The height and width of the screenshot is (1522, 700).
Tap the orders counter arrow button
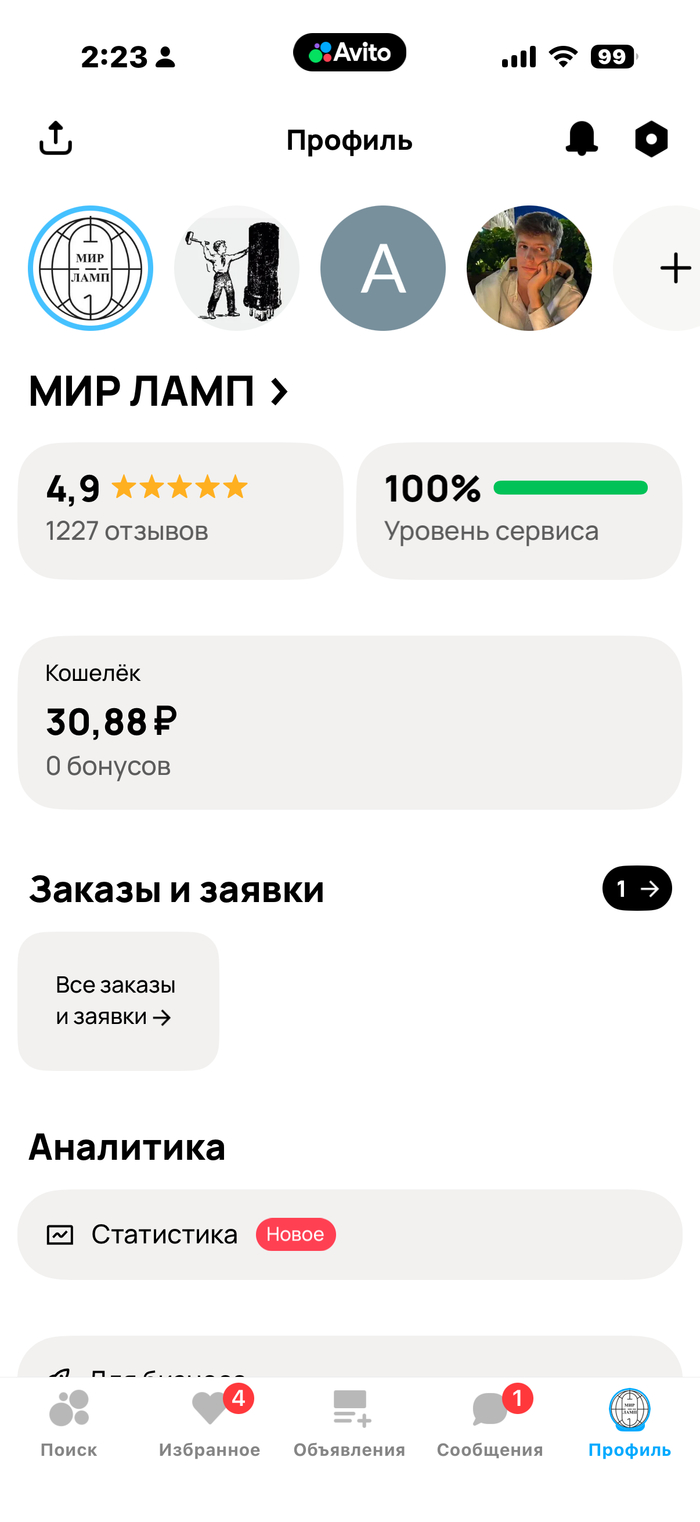637,888
